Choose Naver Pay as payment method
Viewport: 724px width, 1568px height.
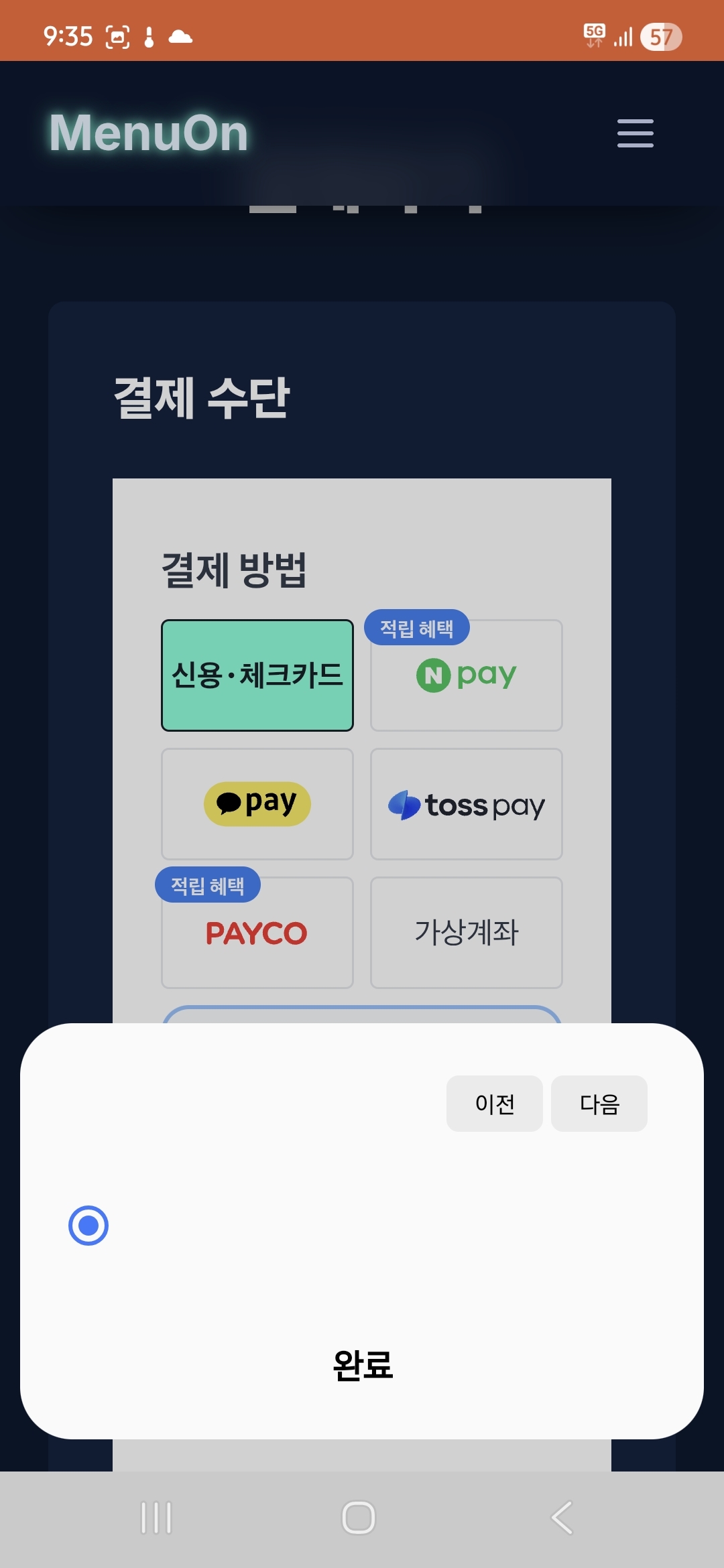point(467,675)
